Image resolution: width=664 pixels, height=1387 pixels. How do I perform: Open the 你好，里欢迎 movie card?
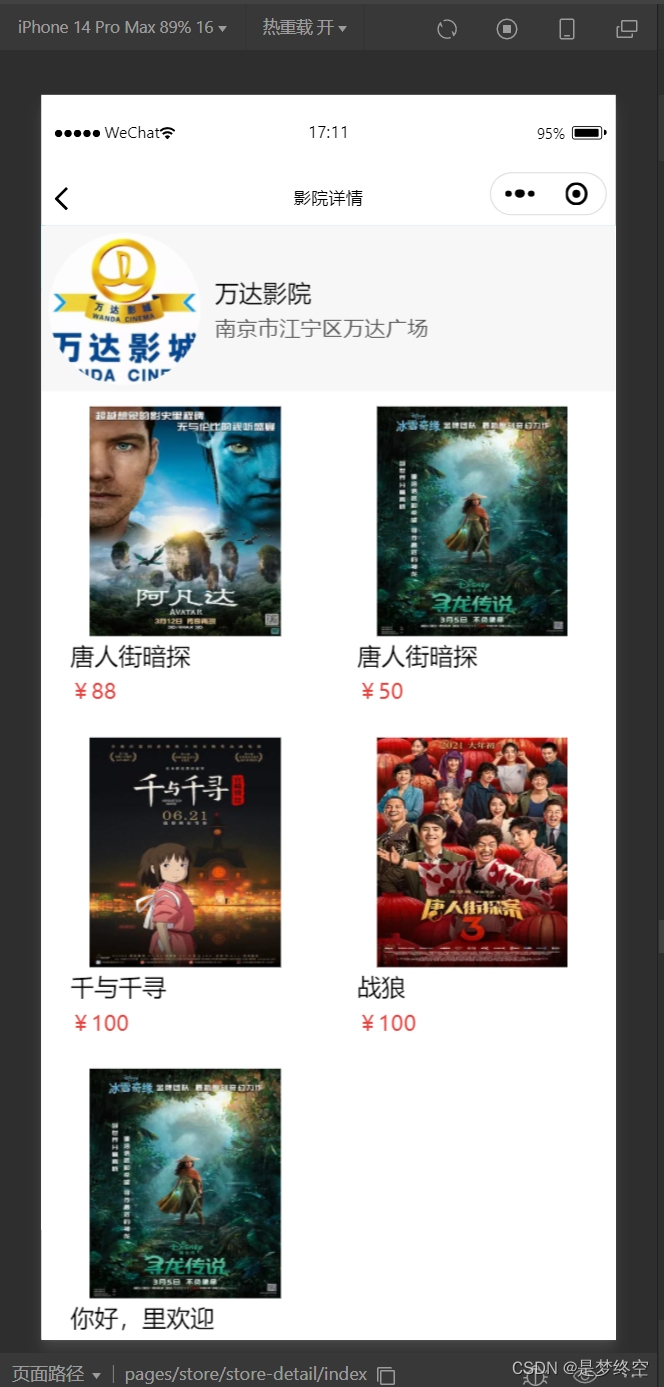(185, 1183)
